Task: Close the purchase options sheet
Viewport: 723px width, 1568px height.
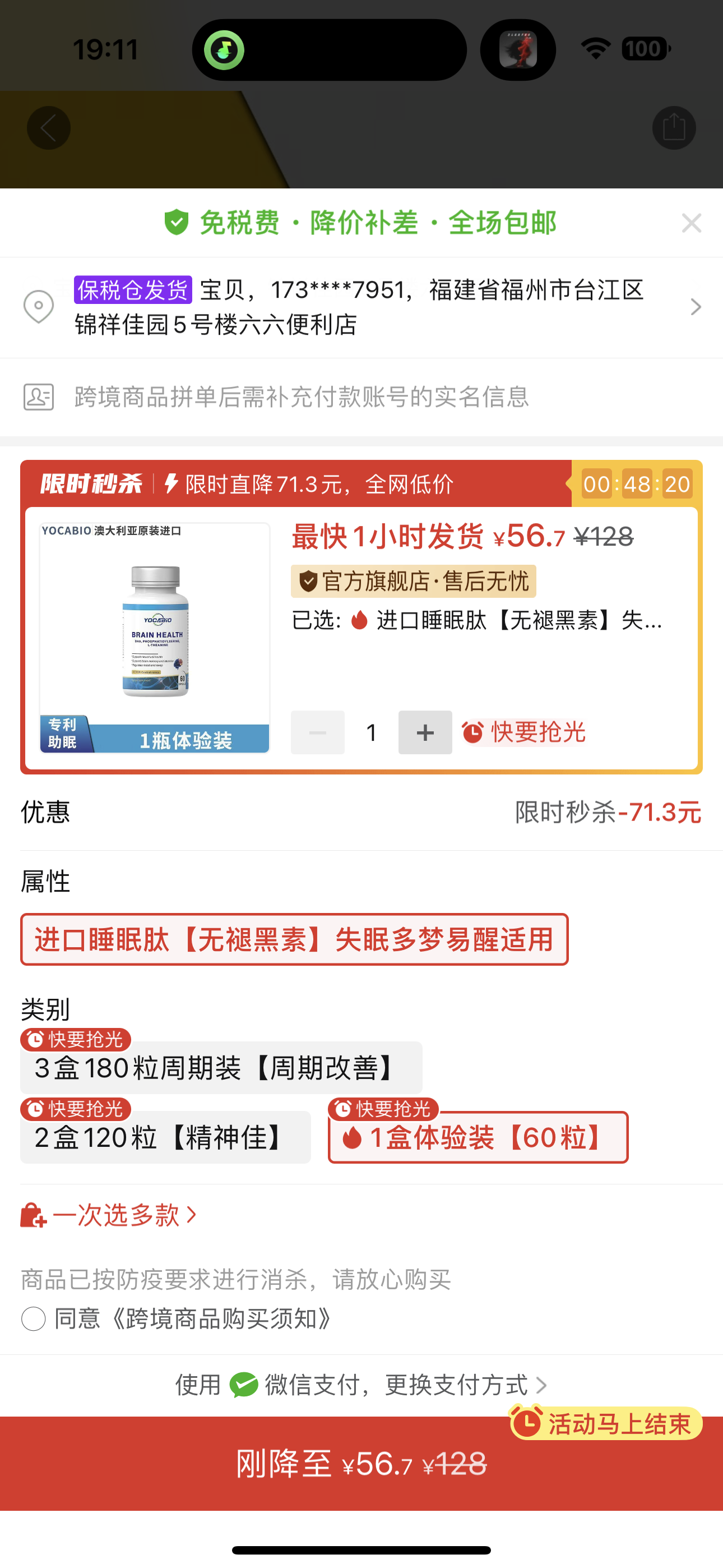Action: 692,223
